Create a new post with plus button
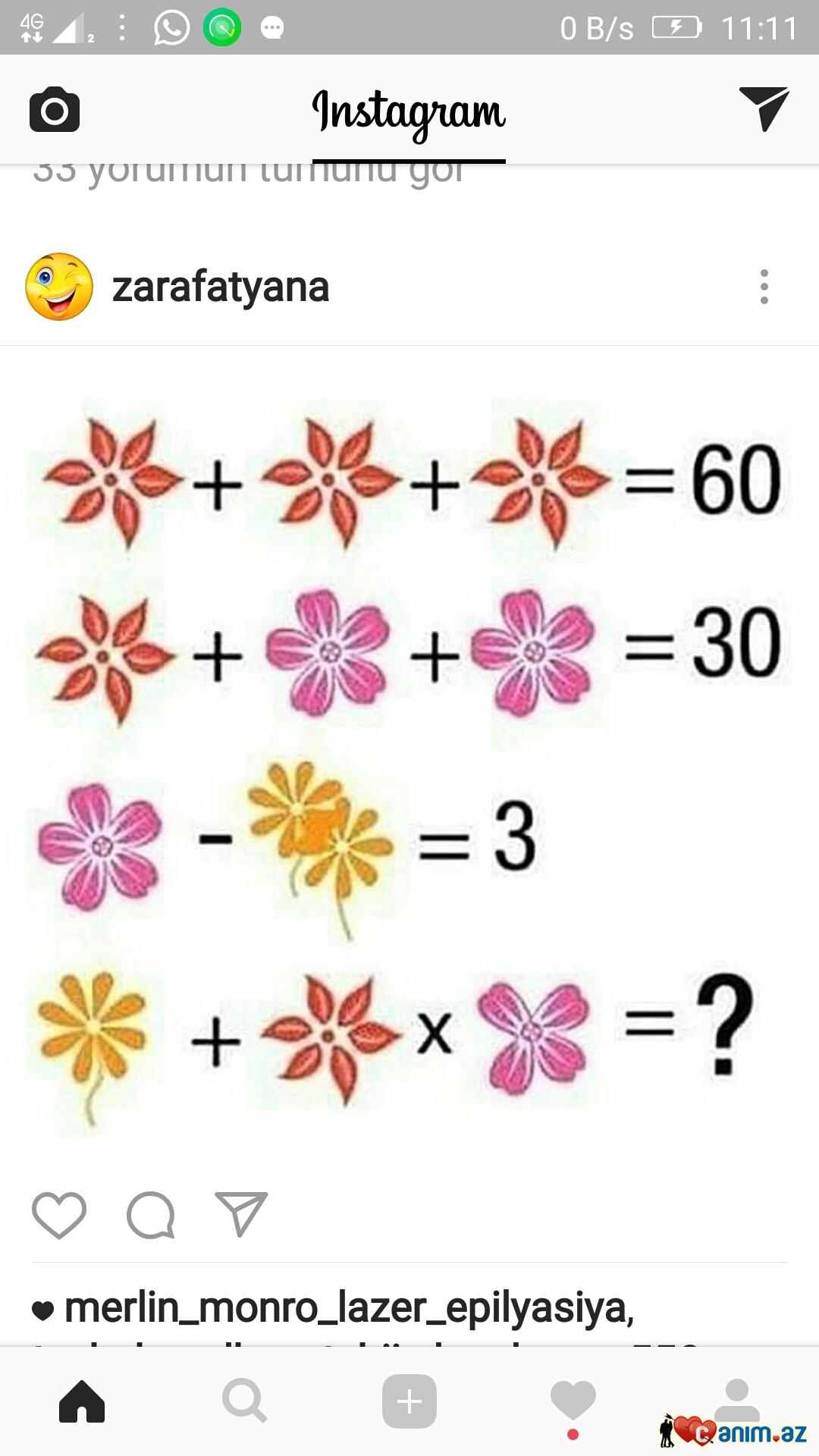 pyautogui.click(x=409, y=1401)
